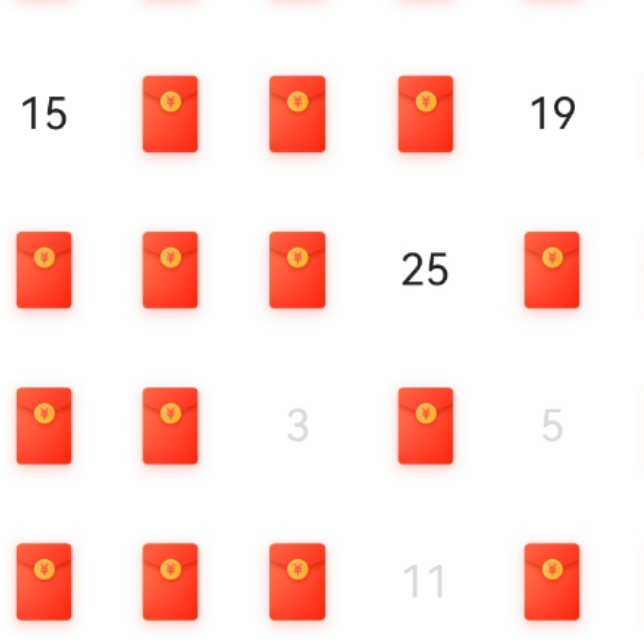Open the red envelope just before date 25
This screenshot has width=644, height=644.
click(297, 270)
